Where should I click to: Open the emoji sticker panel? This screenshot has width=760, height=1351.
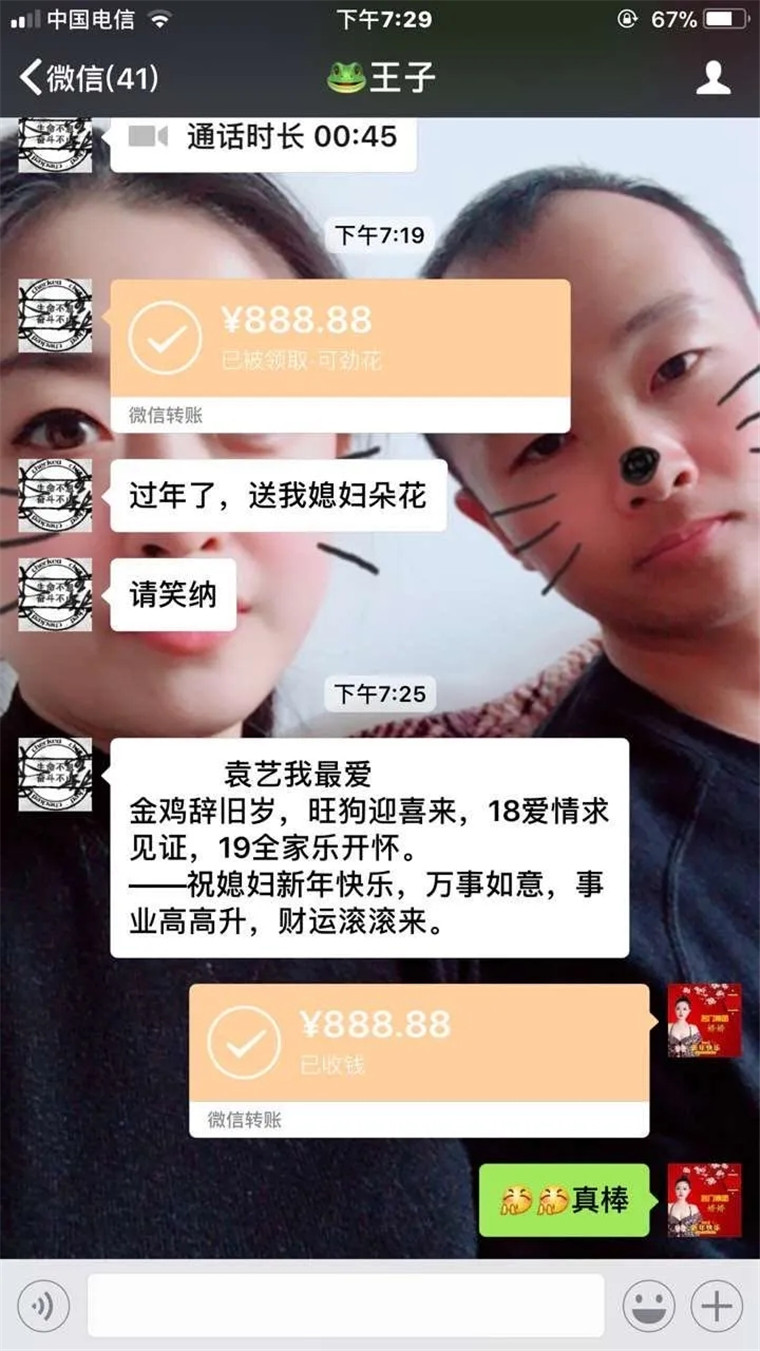[648, 1304]
